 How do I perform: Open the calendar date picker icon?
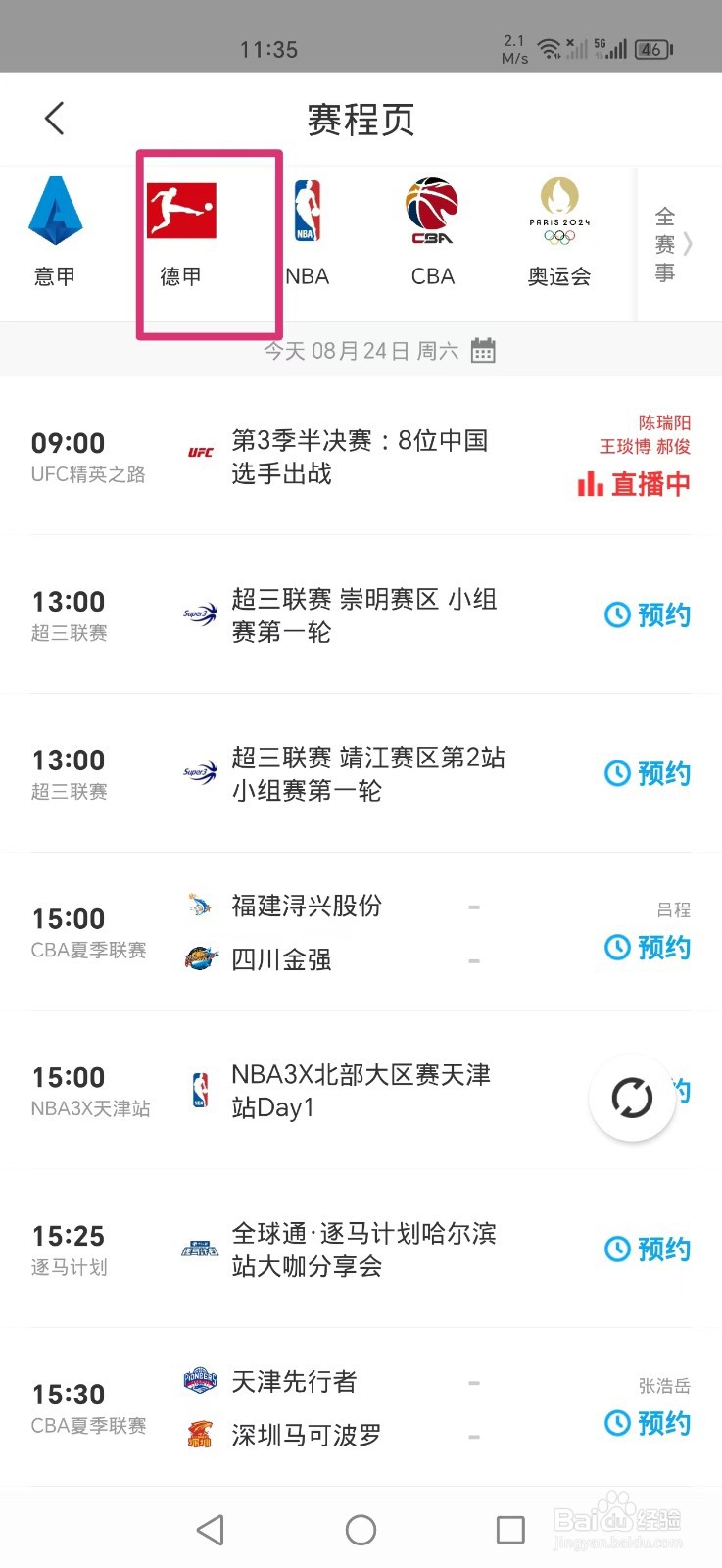(x=483, y=350)
